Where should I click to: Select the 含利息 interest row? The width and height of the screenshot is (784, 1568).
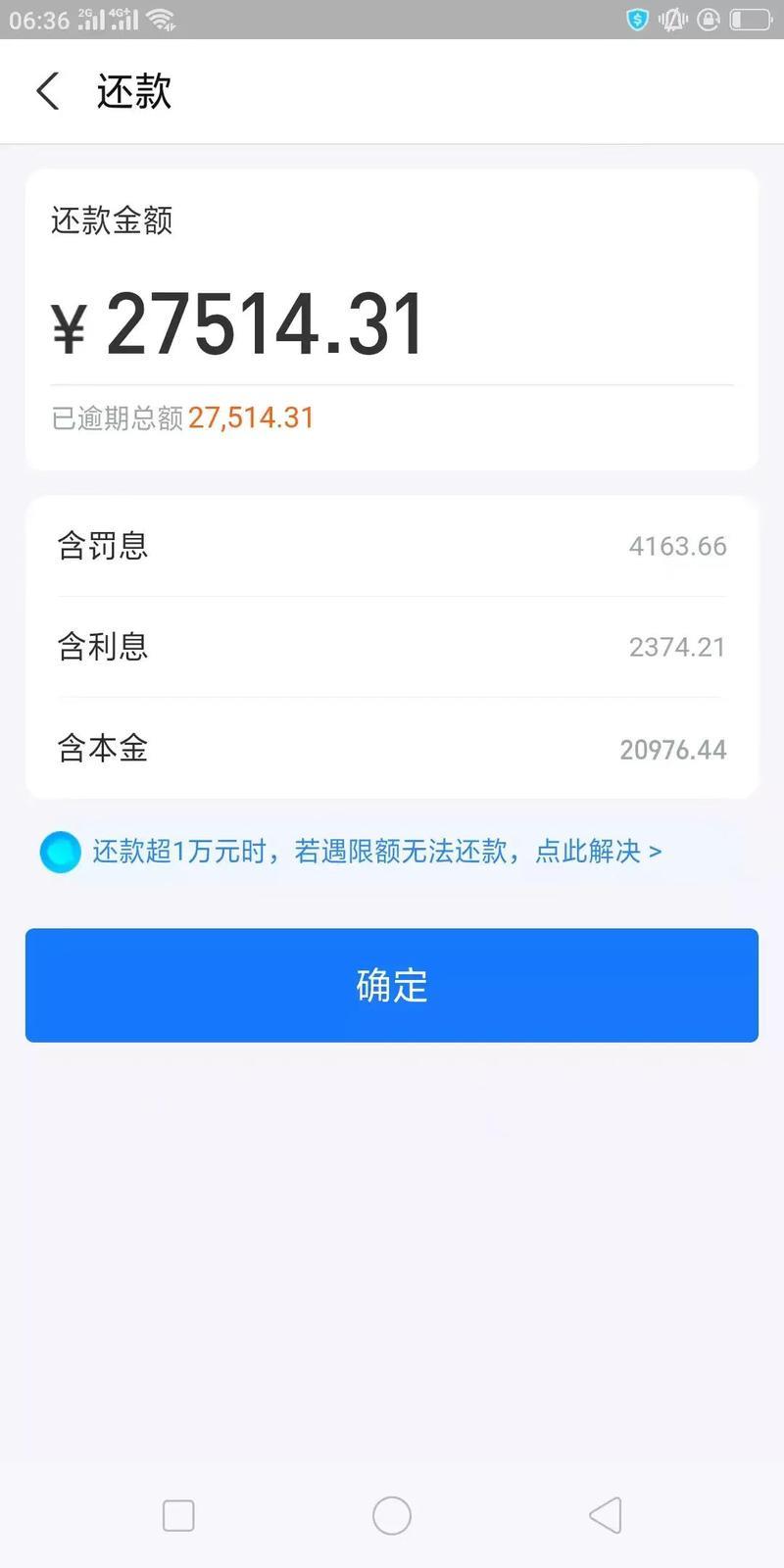tap(392, 646)
